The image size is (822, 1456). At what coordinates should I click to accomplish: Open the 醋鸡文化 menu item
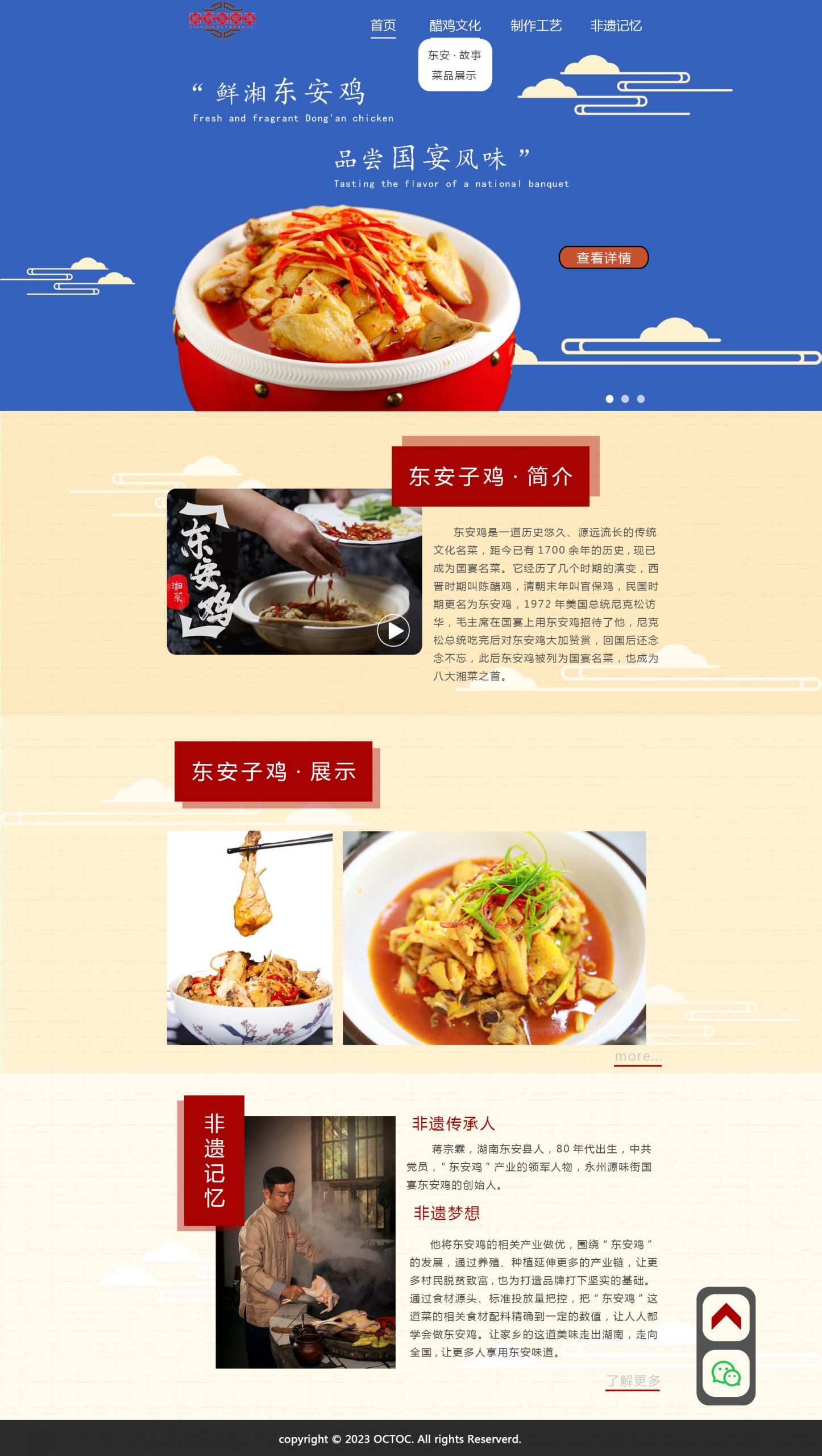pyautogui.click(x=455, y=26)
